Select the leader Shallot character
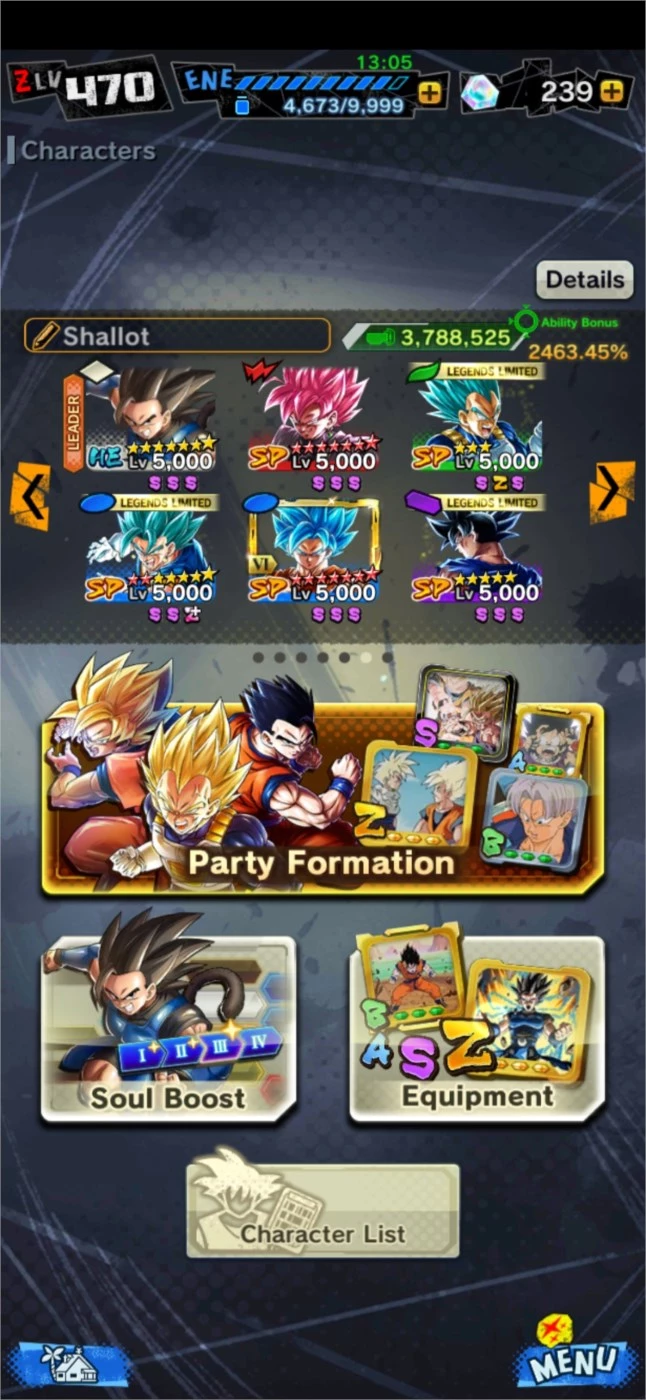 152,420
